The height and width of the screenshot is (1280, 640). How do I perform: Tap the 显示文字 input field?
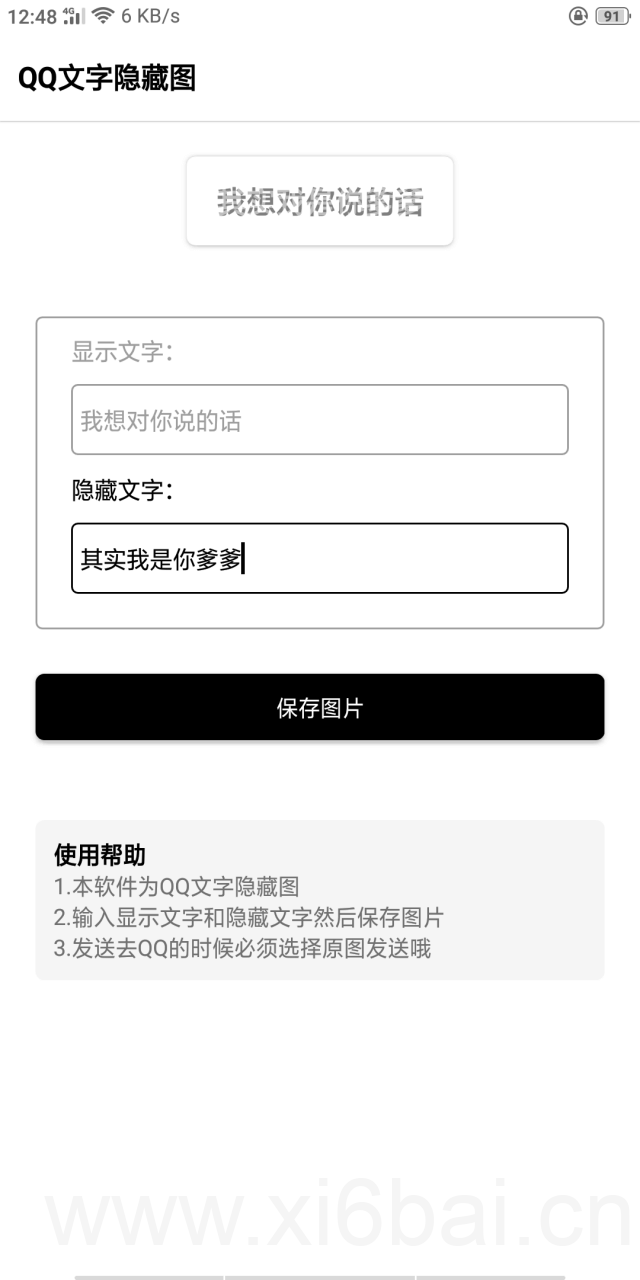(x=320, y=420)
